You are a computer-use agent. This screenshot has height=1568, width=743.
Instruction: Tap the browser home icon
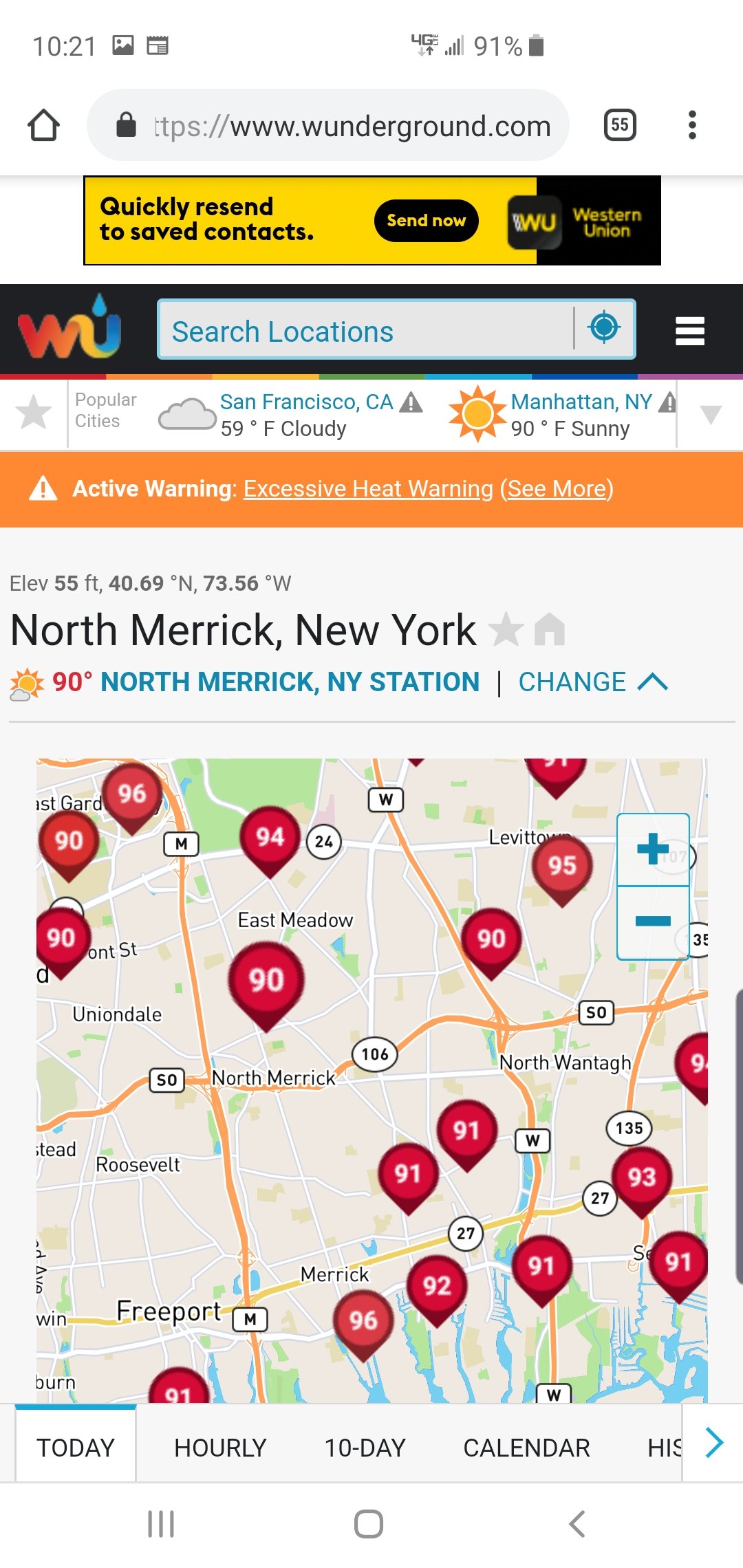(x=43, y=125)
